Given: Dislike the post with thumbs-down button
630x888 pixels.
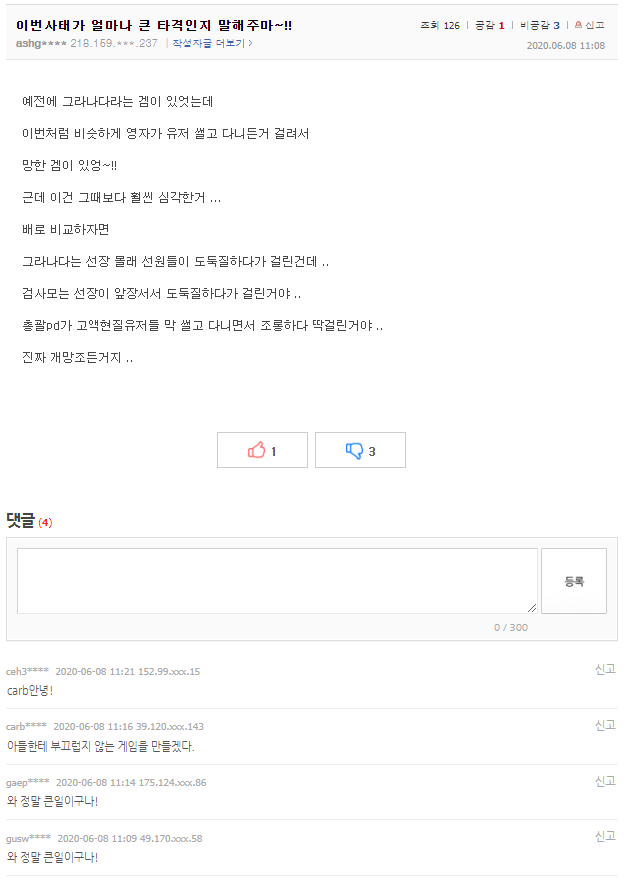Looking at the screenshot, I should tap(360, 451).
